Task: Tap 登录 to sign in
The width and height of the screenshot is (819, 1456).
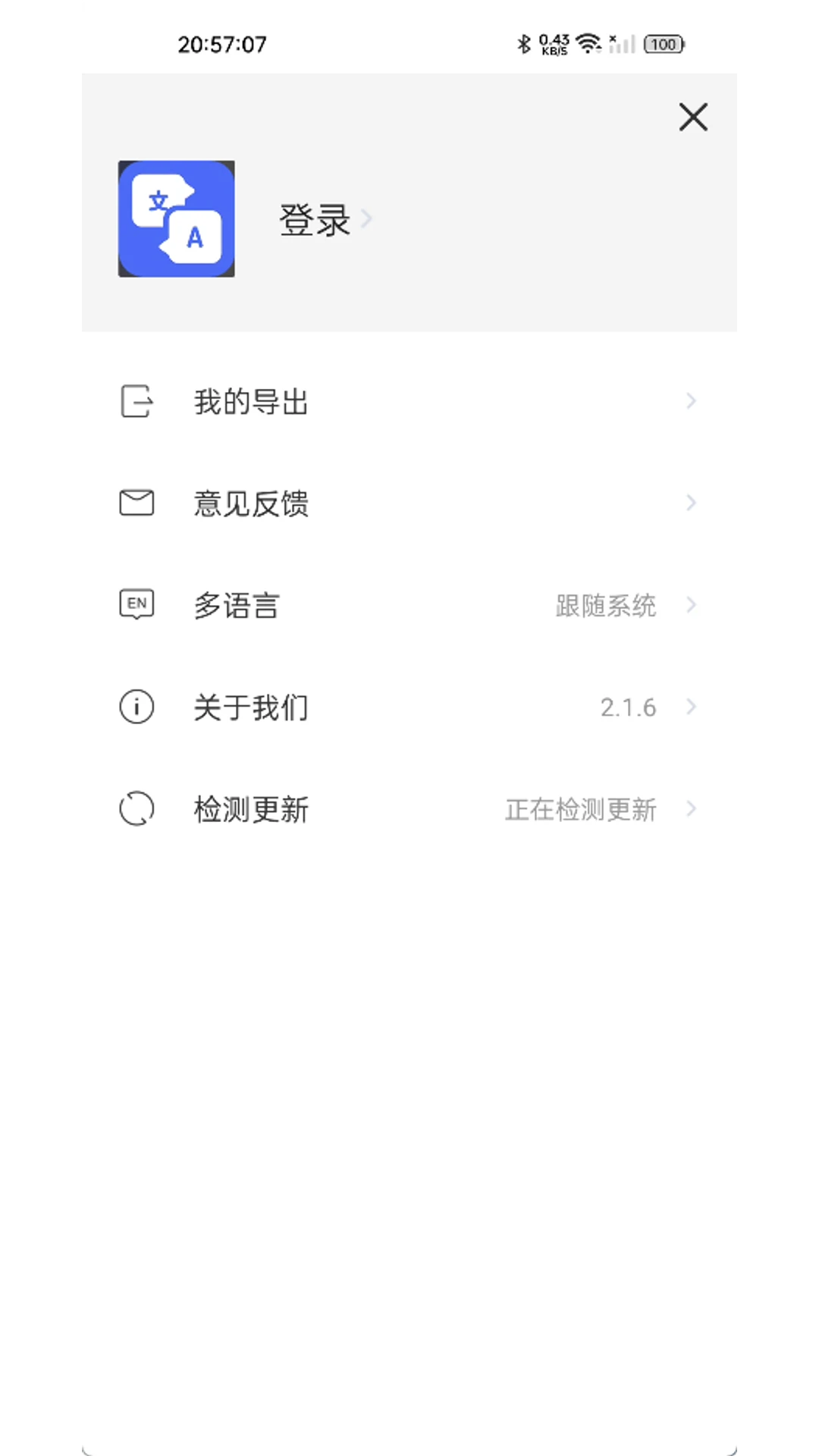Action: pos(312,218)
